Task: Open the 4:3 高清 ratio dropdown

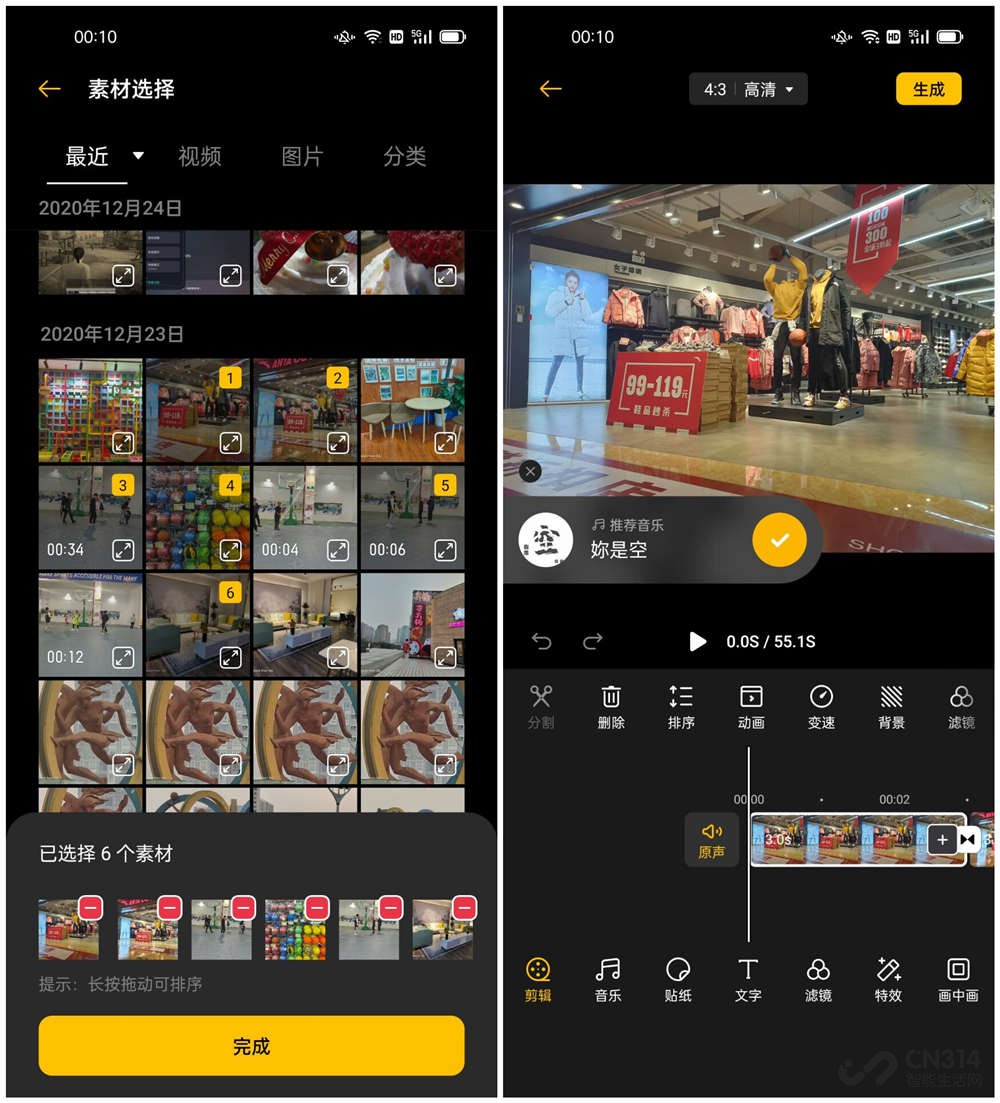Action: pyautogui.click(x=747, y=89)
